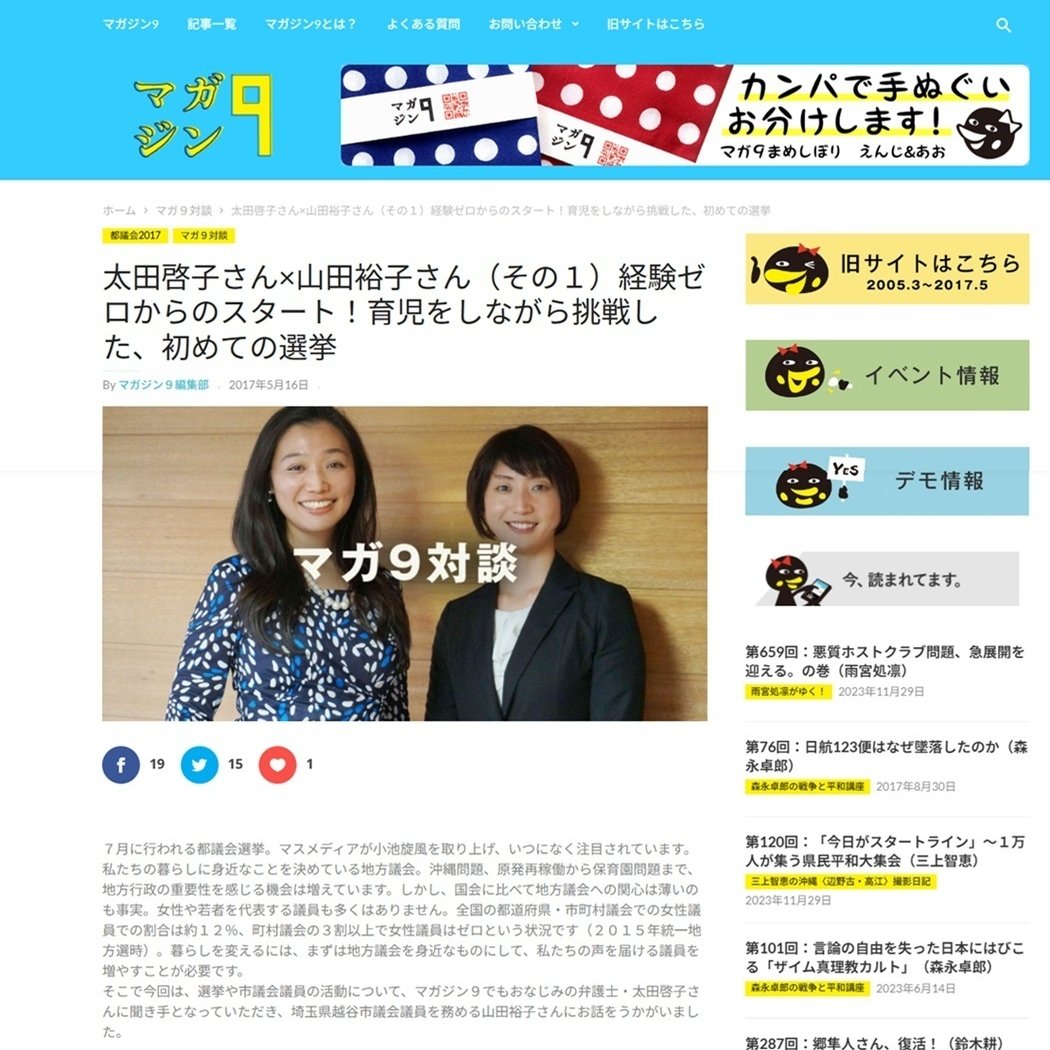The image size is (1050, 1050).
Task: Open author マガジン９編集部 link
Action: click(163, 384)
